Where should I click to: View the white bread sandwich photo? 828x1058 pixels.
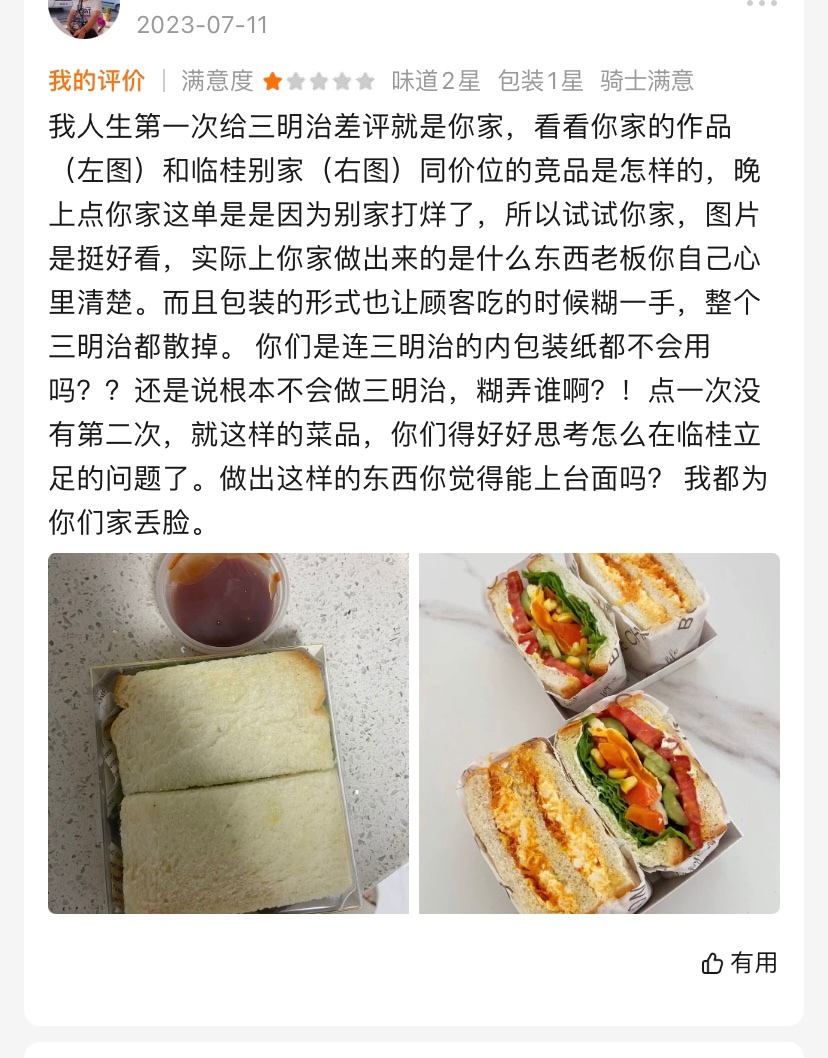(x=228, y=733)
